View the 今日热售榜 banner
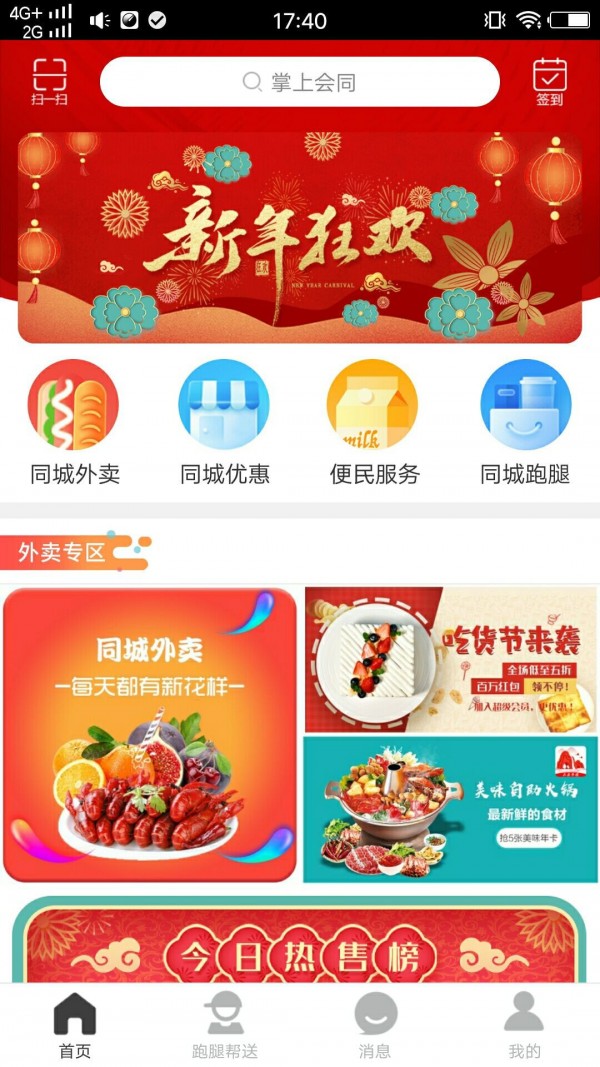The height and width of the screenshot is (1067, 600). [299, 945]
